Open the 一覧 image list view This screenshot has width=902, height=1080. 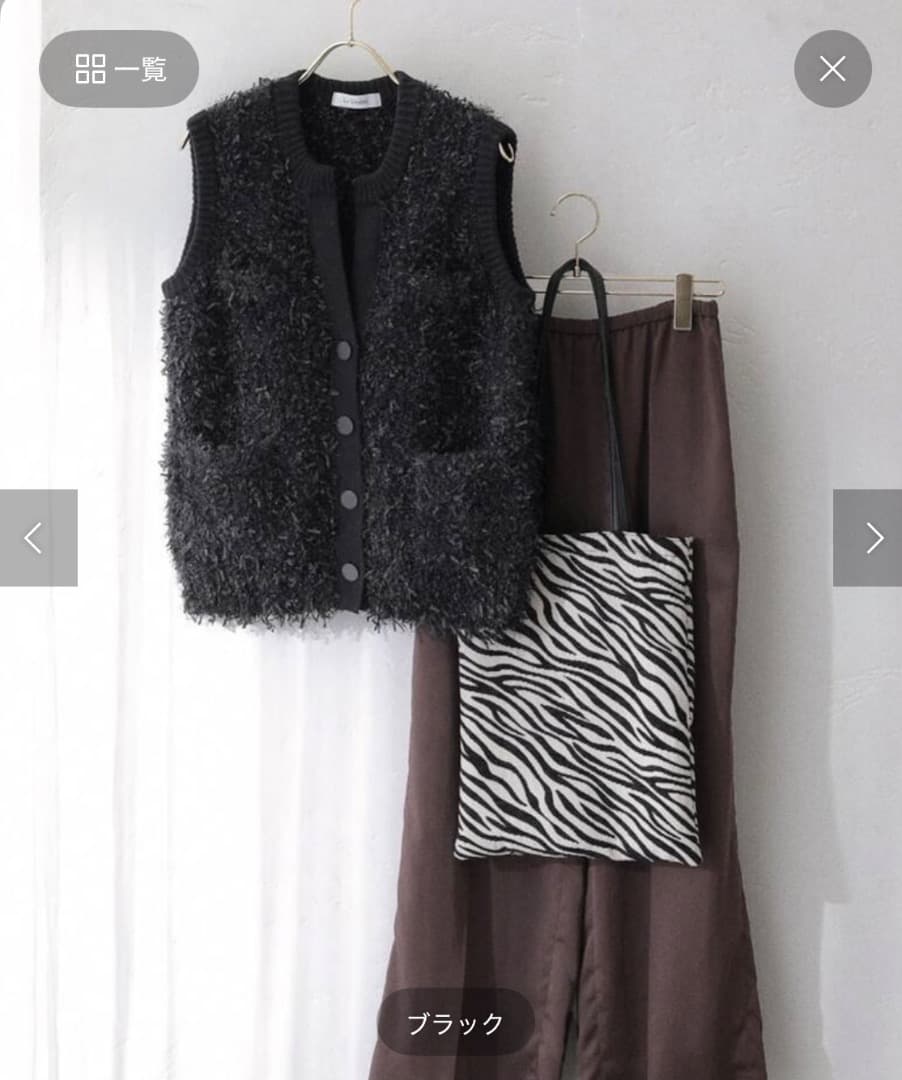(119, 69)
